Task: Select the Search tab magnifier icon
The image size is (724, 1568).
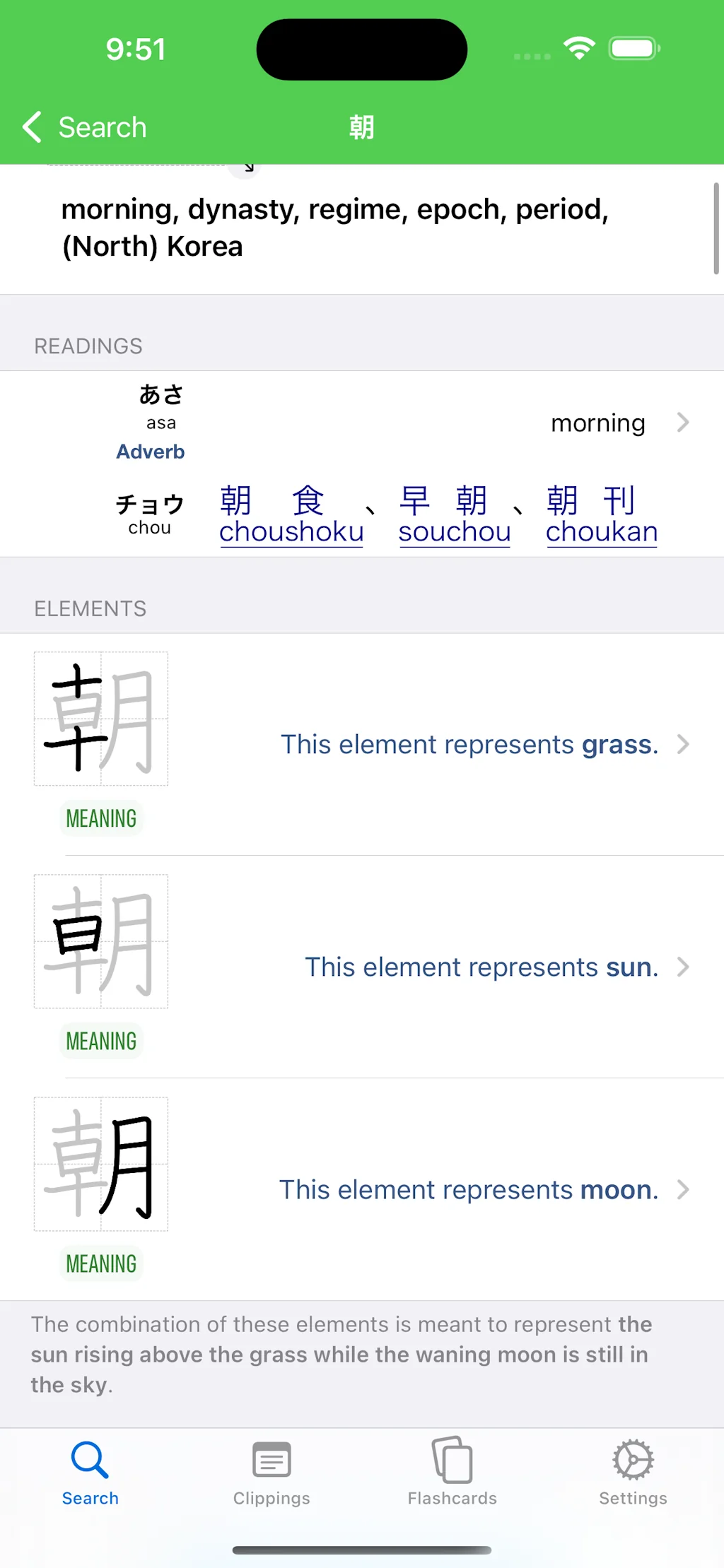Action: (90, 1459)
